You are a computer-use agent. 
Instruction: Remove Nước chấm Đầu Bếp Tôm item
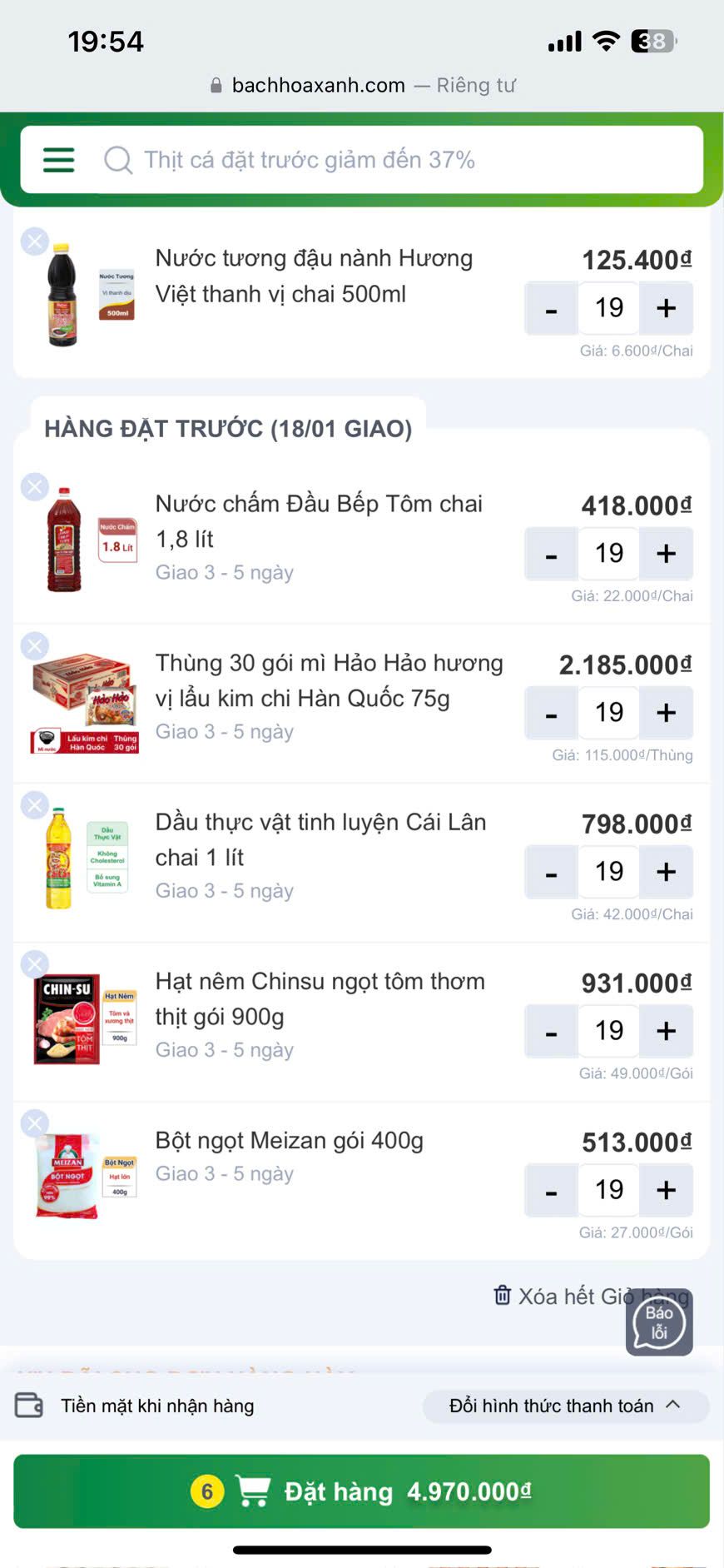[x=34, y=487]
